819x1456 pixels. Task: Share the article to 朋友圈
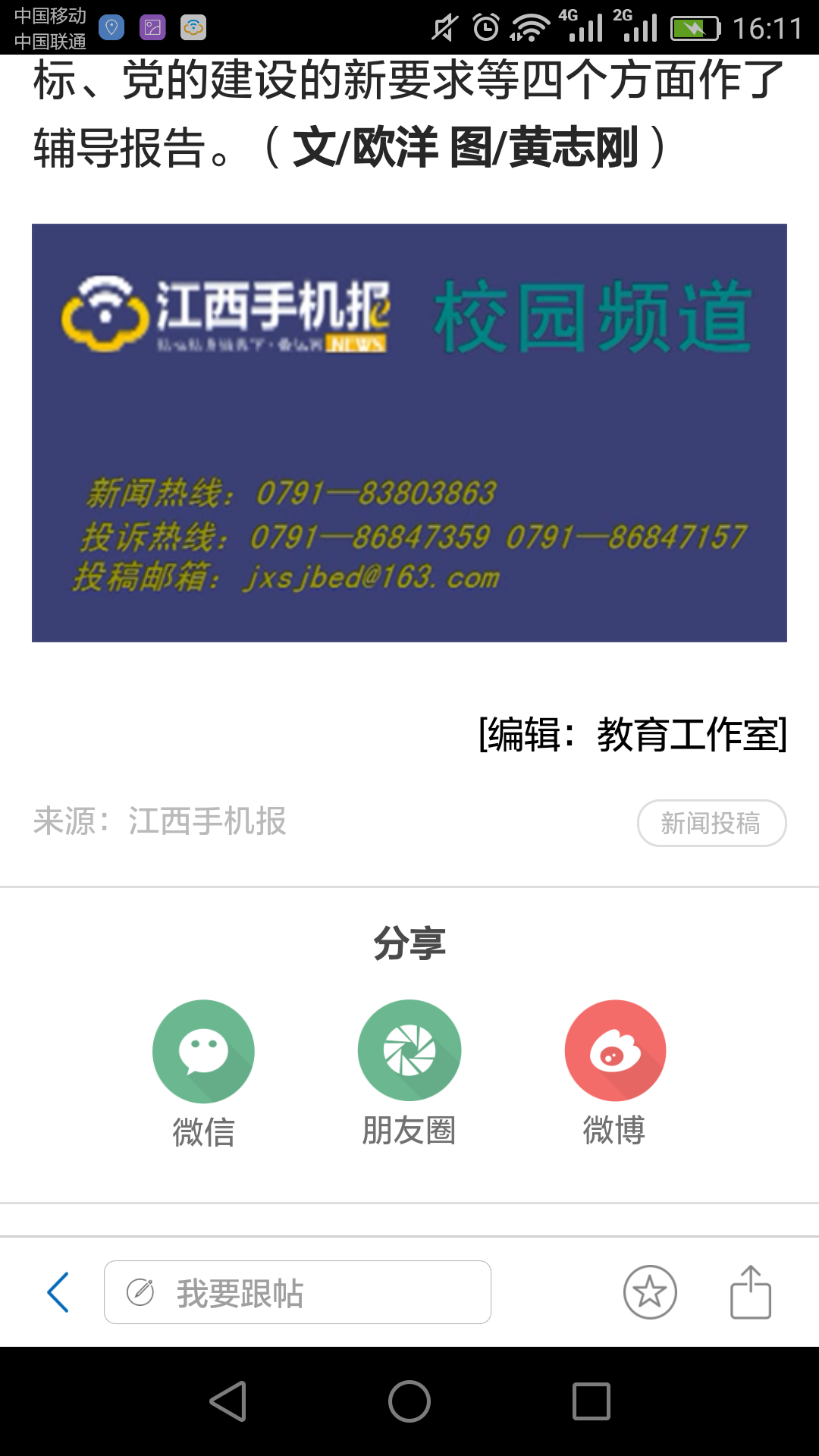point(409,1051)
